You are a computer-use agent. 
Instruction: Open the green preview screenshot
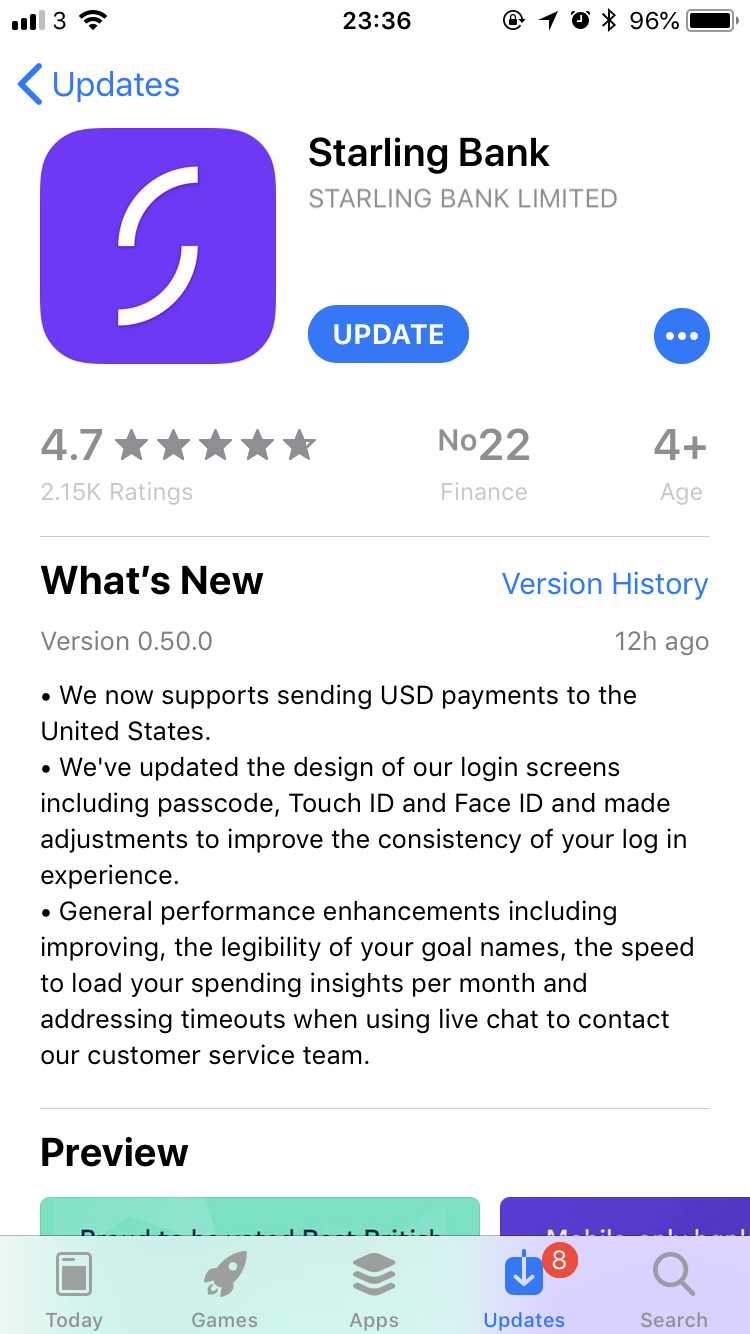point(260,1216)
